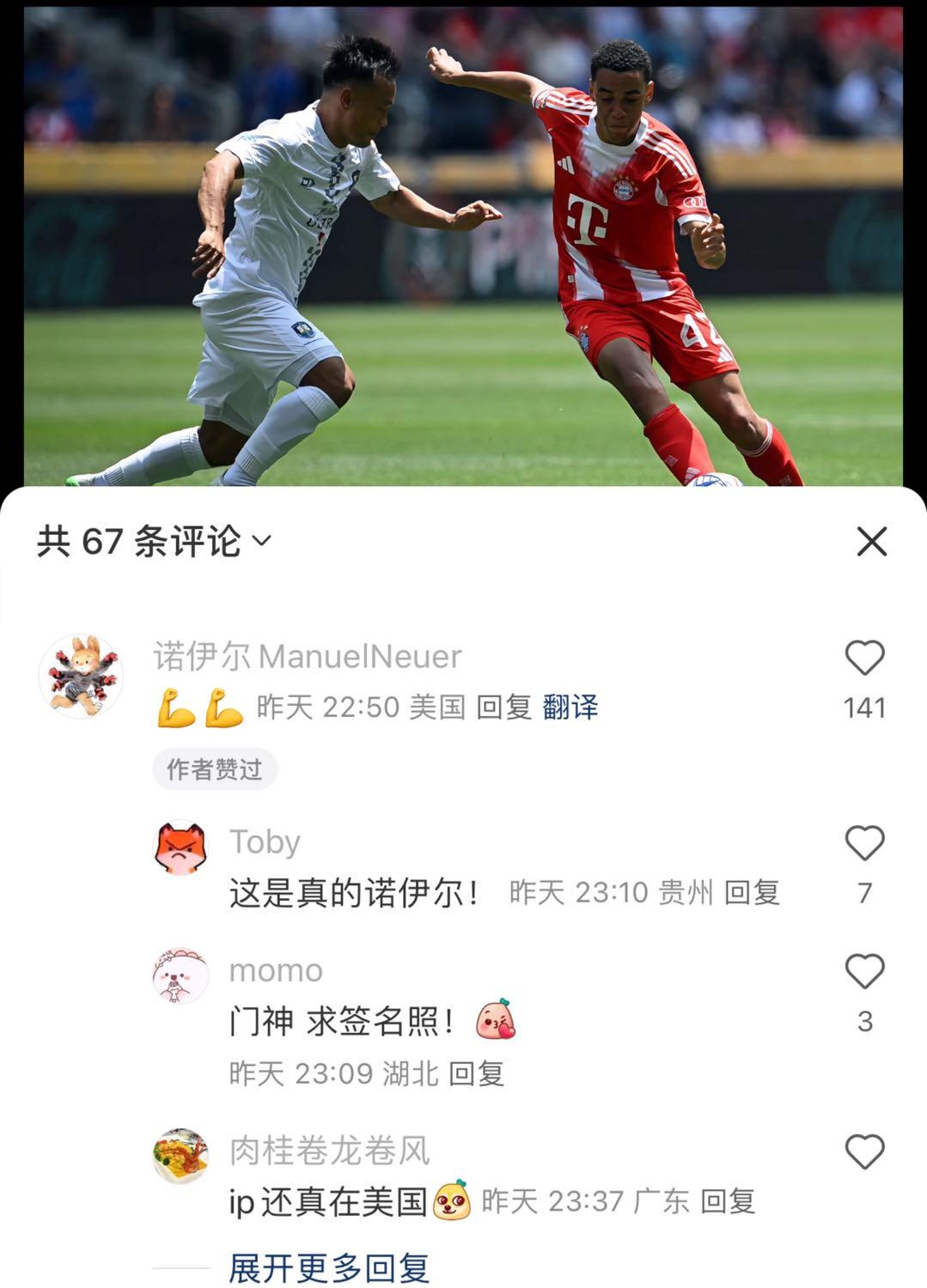Like momo's reply
The image size is (927, 1288).
[864, 972]
